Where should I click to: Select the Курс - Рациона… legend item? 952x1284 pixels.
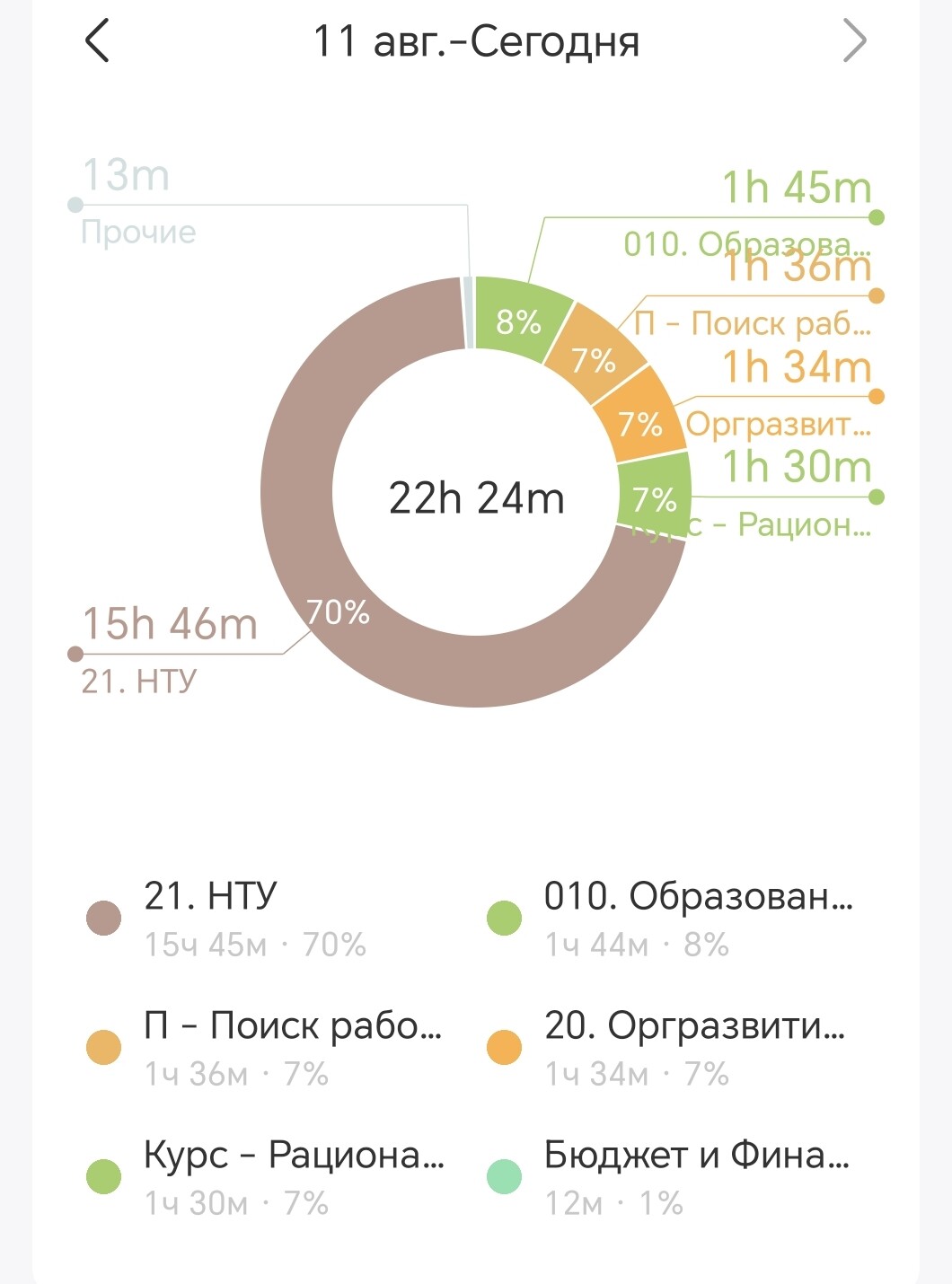click(265, 1176)
